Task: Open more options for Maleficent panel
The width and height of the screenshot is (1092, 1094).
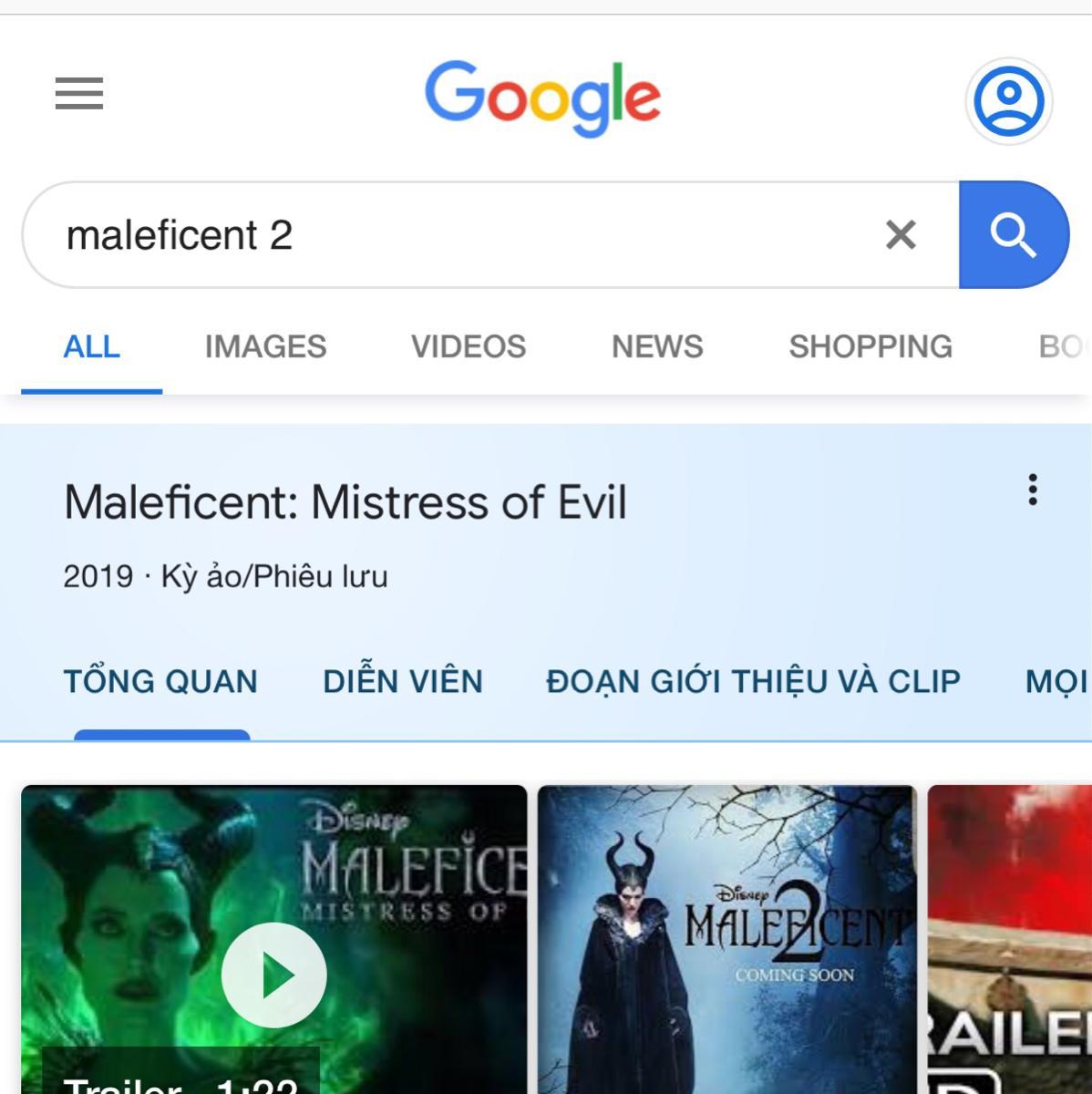Action: click(1032, 490)
